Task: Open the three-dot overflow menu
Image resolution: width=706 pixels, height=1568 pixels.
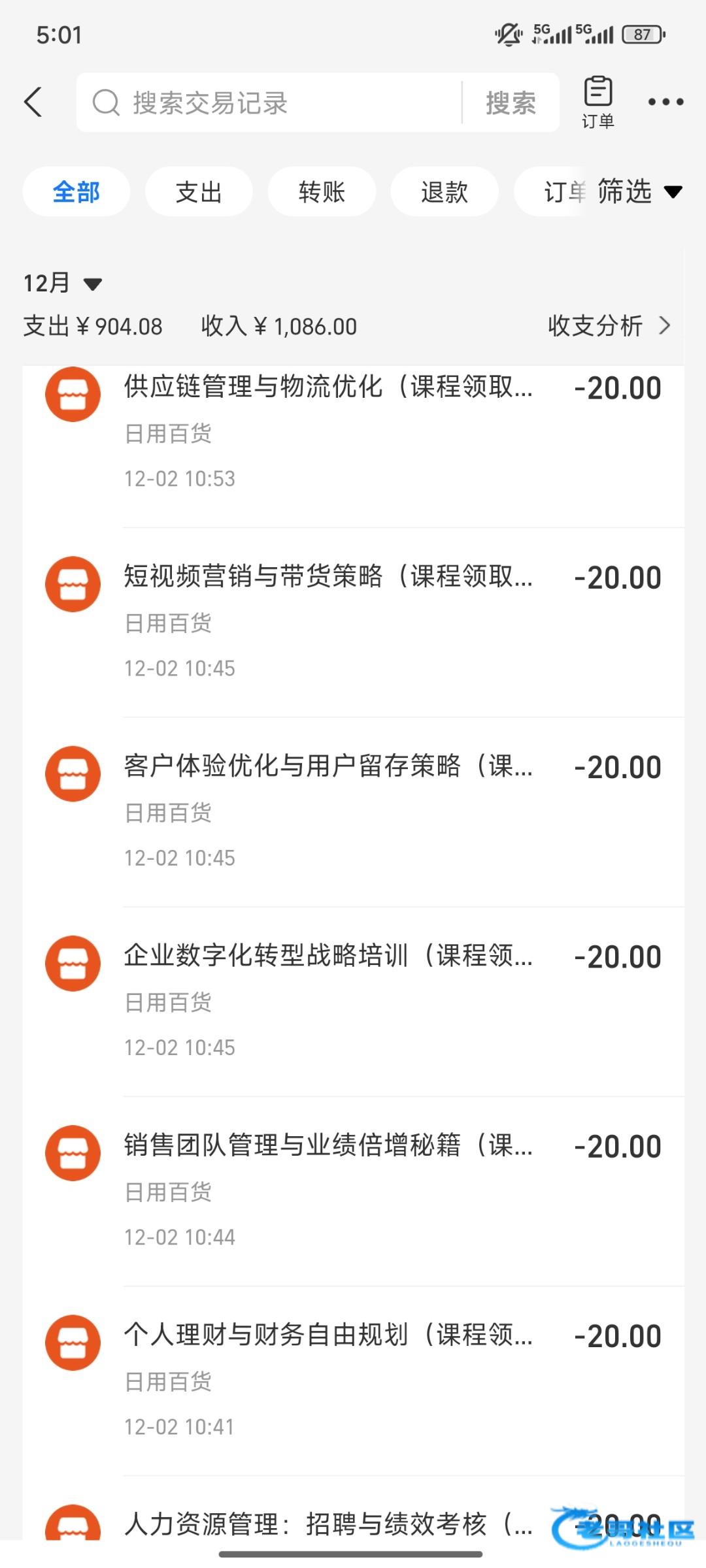Action: [x=665, y=102]
